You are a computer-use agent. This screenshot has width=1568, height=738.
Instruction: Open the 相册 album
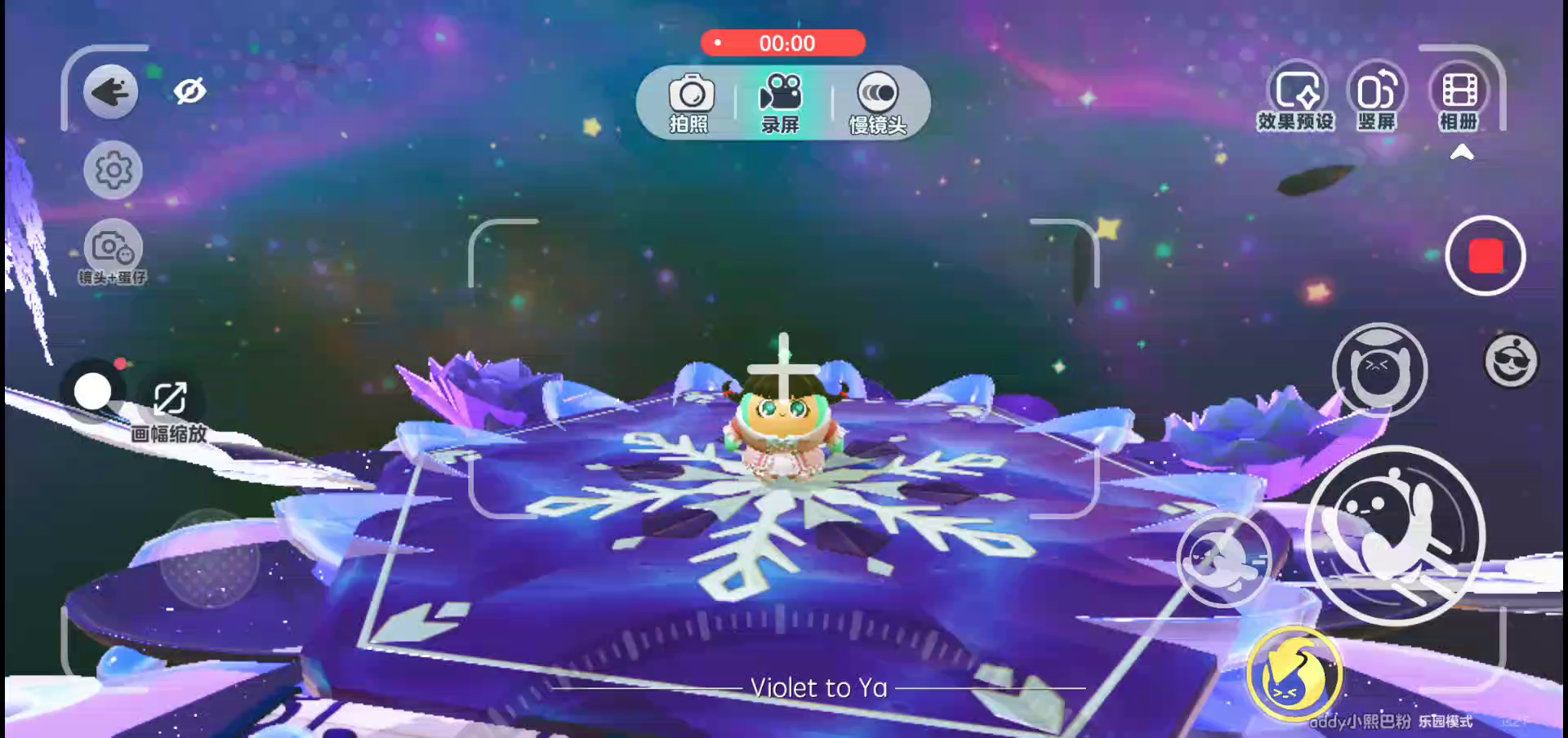(1459, 96)
